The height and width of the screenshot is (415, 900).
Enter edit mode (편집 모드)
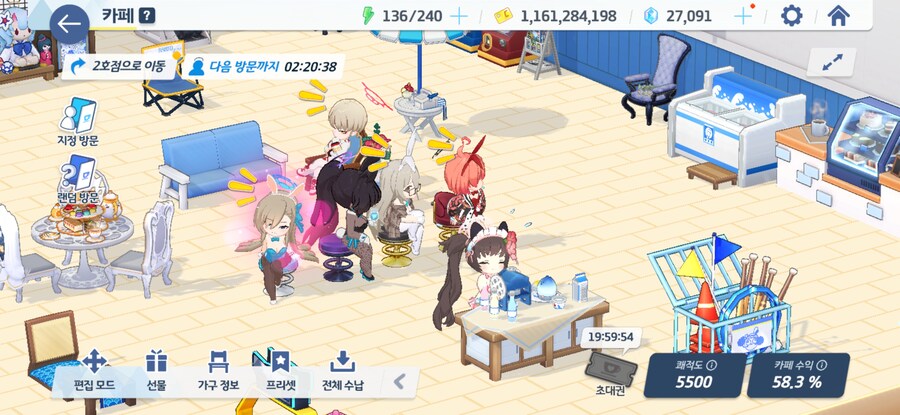click(94, 371)
